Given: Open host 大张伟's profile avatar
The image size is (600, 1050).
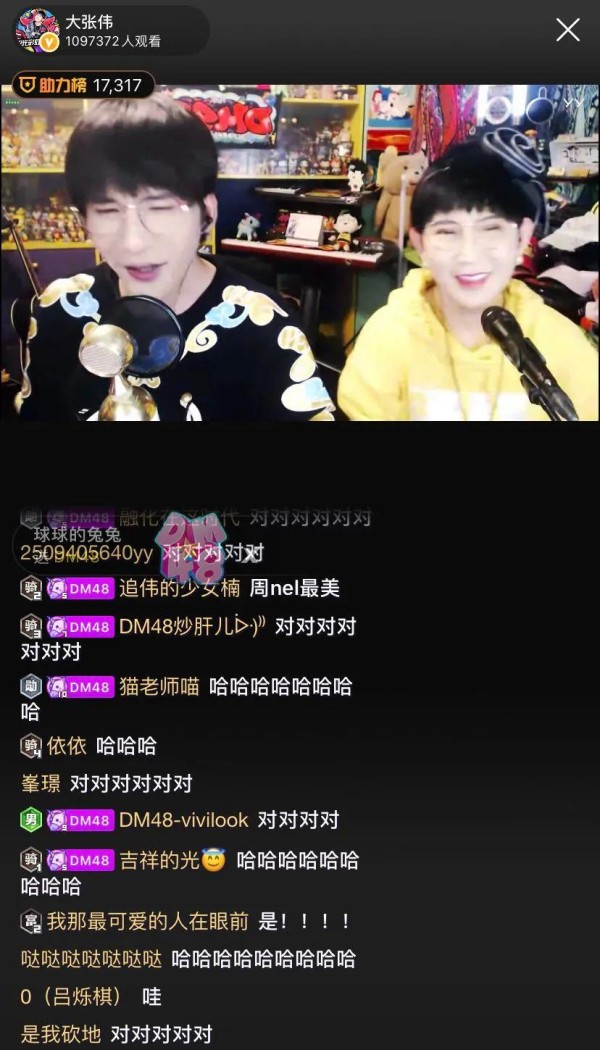Looking at the screenshot, I should pyautogui.click(x=37, y=30).
